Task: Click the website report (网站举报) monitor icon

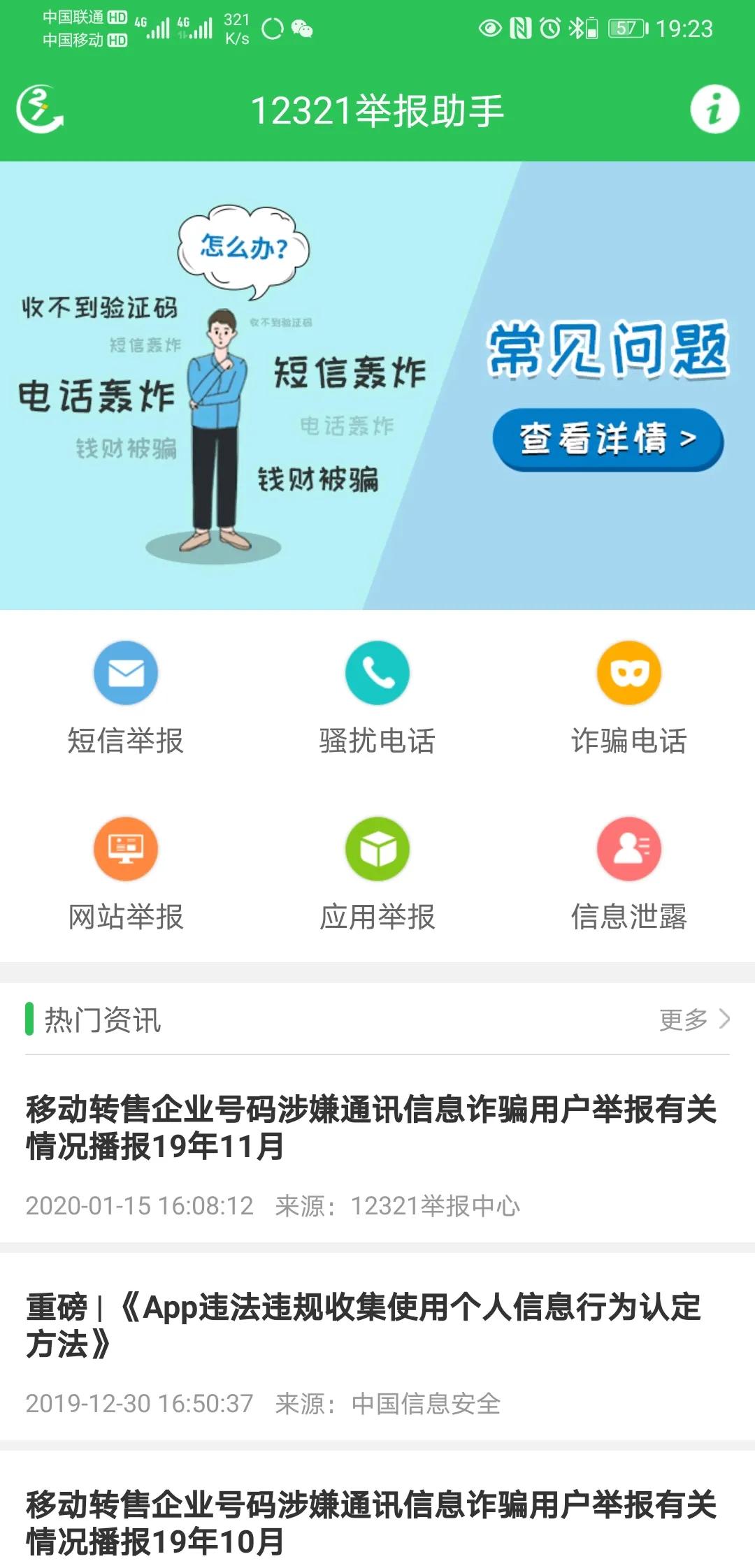Action: pyautogui.click(x=124, y=849)
